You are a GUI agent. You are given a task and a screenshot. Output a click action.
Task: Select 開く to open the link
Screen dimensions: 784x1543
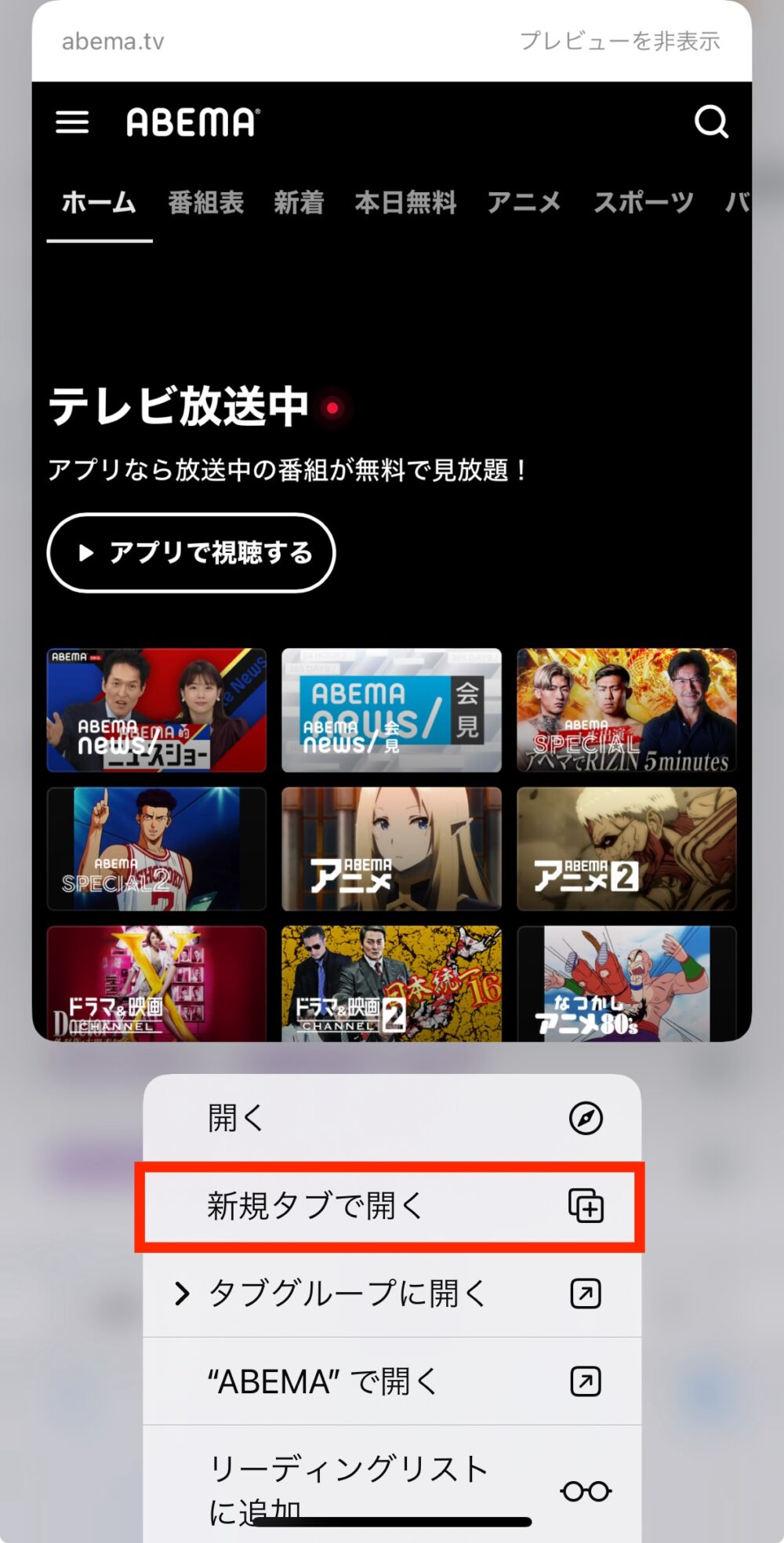pos(392,1118)
